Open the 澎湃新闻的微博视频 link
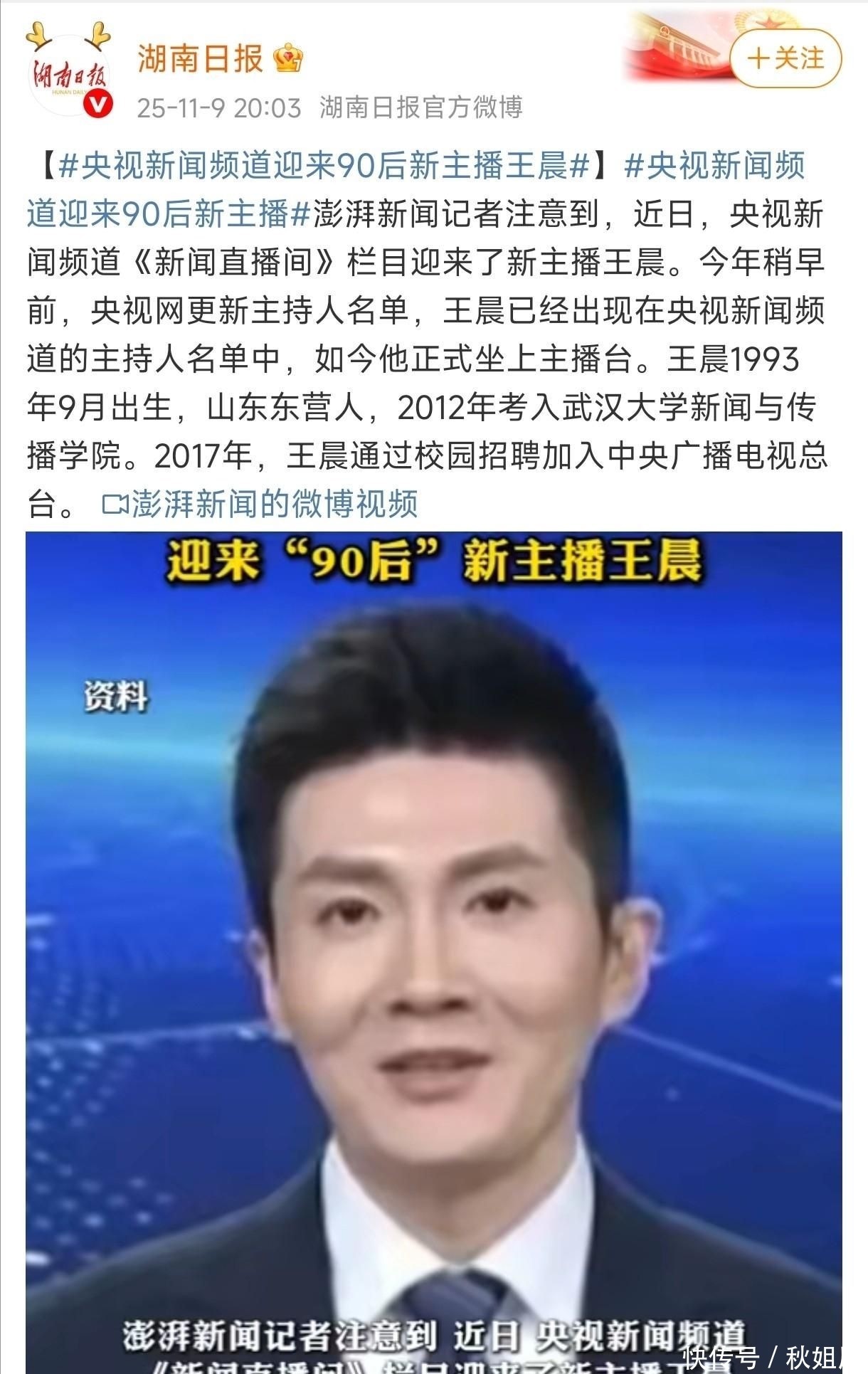The width and height of the screenshot is (868, 1374). click(x=260, y=504)
